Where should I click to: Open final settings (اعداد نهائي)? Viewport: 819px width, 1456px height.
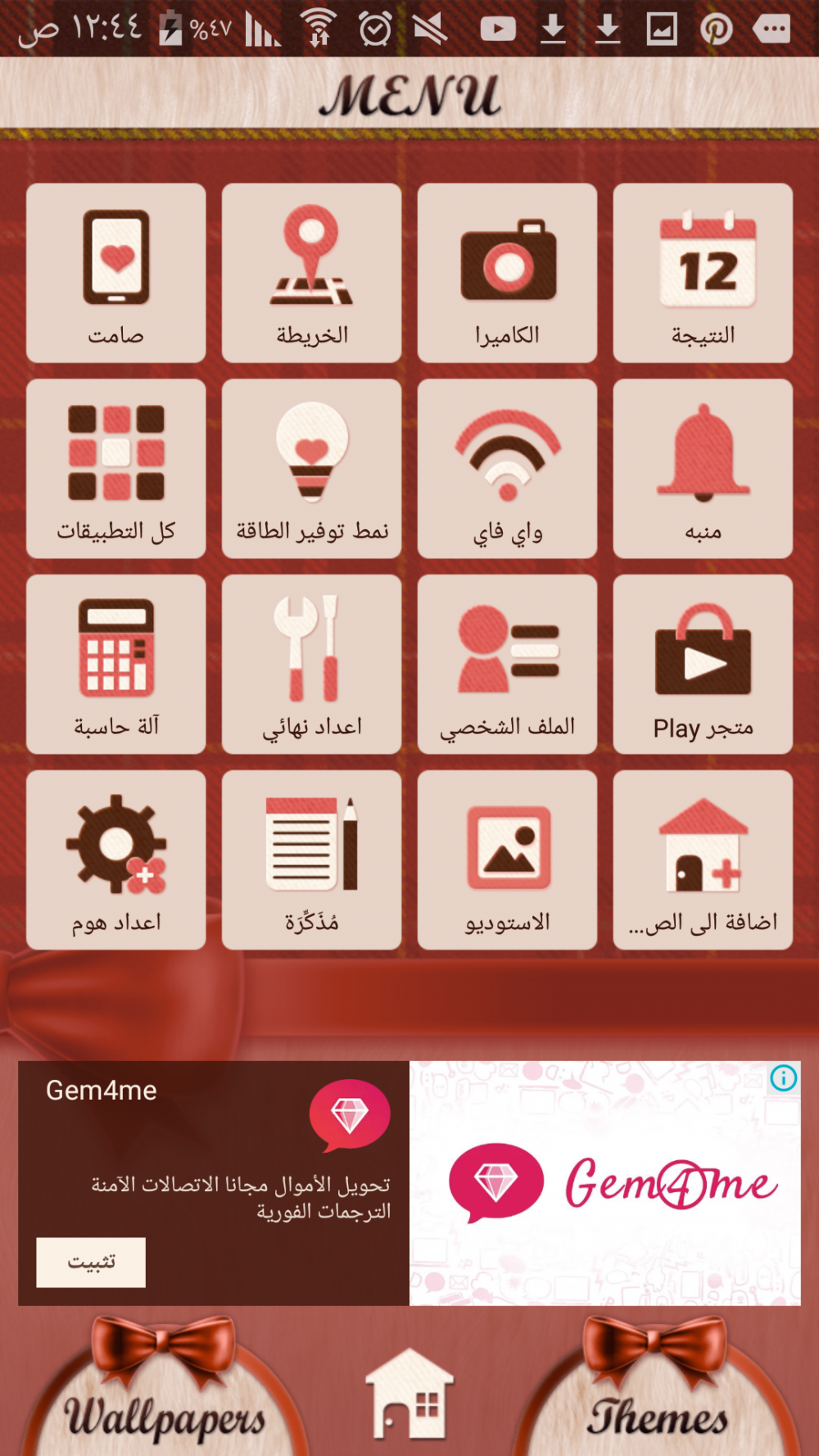(x=311, y=664)
